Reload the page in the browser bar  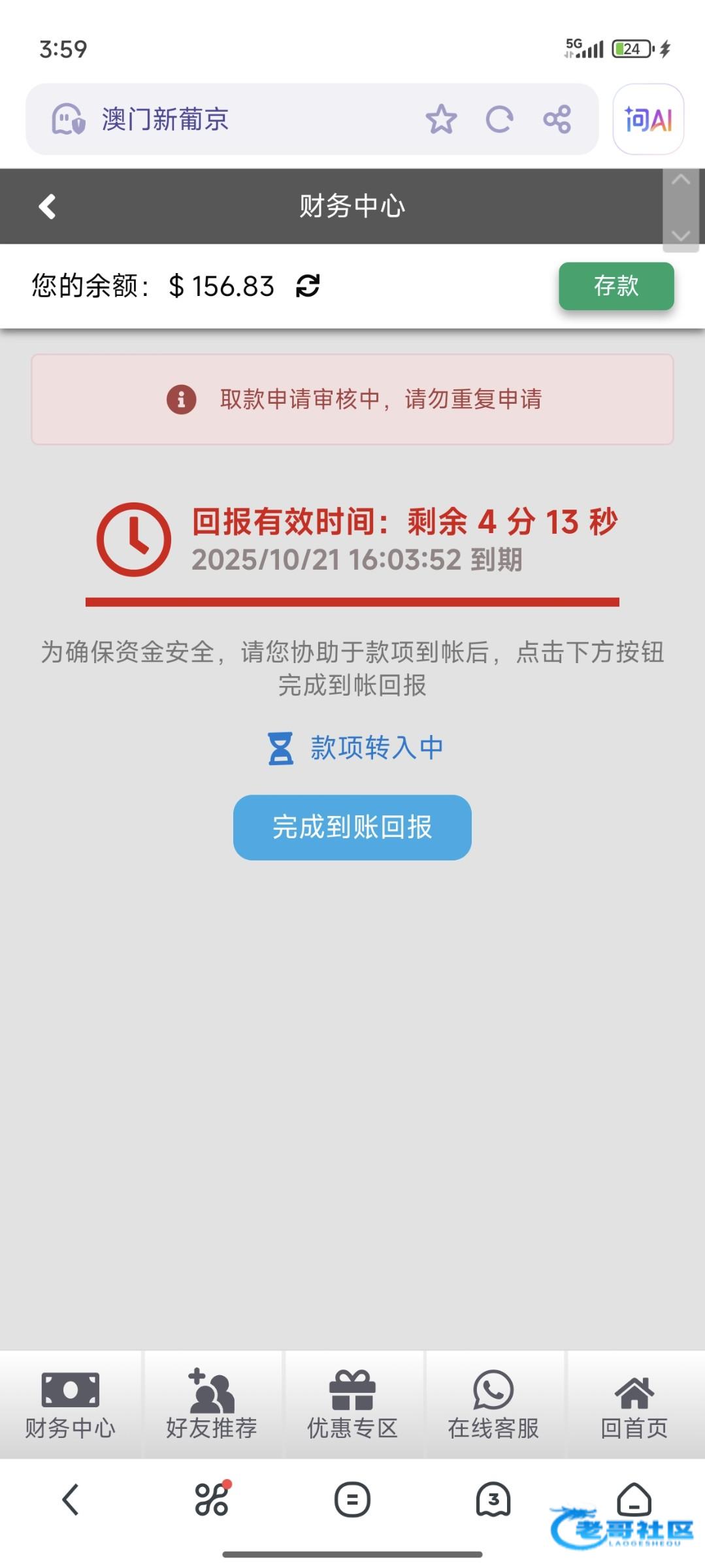pyautogui.click(x=499, y=120)
